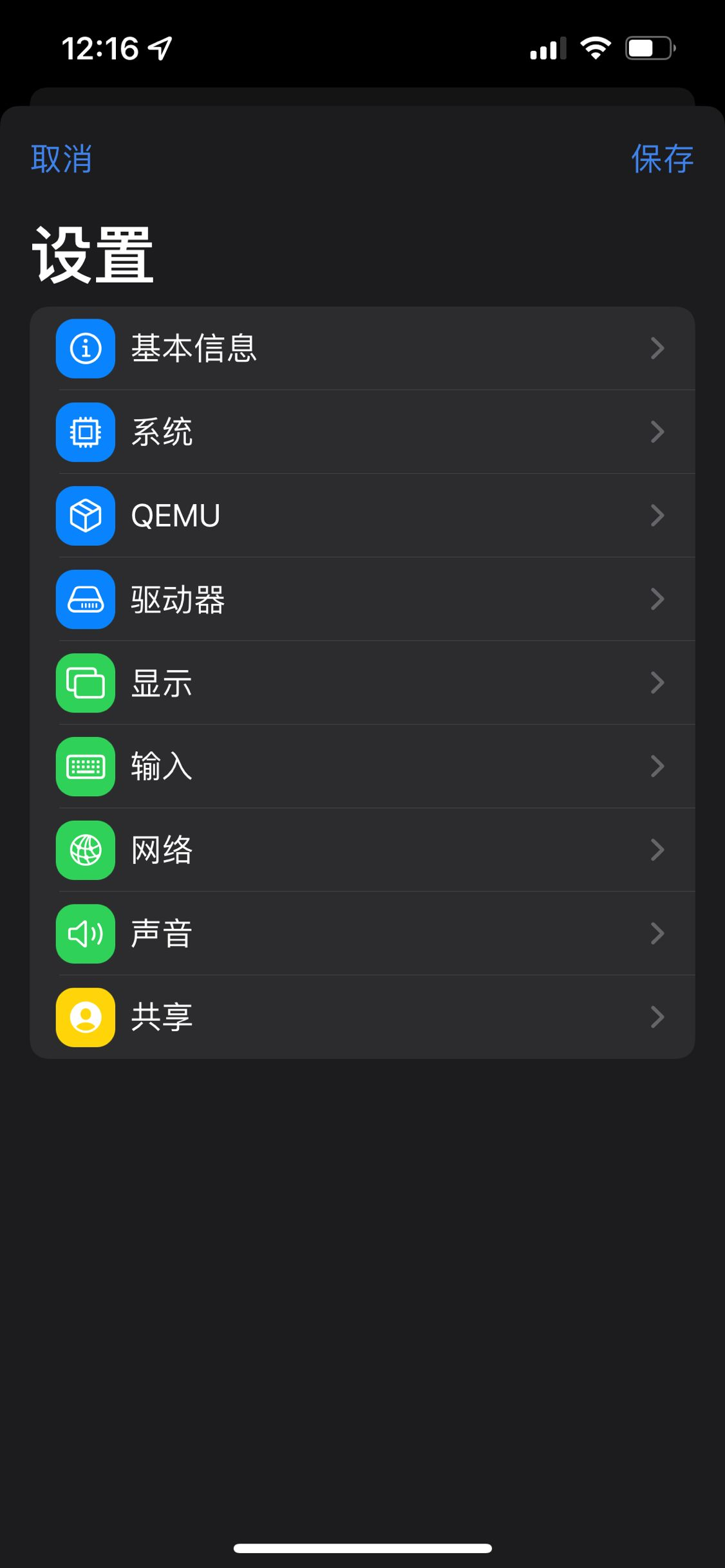Image resolution: width=725 pixels, height=1568 pixels.
Task: Select the 系统 CPU chip icon
Action: pos(84,432)
